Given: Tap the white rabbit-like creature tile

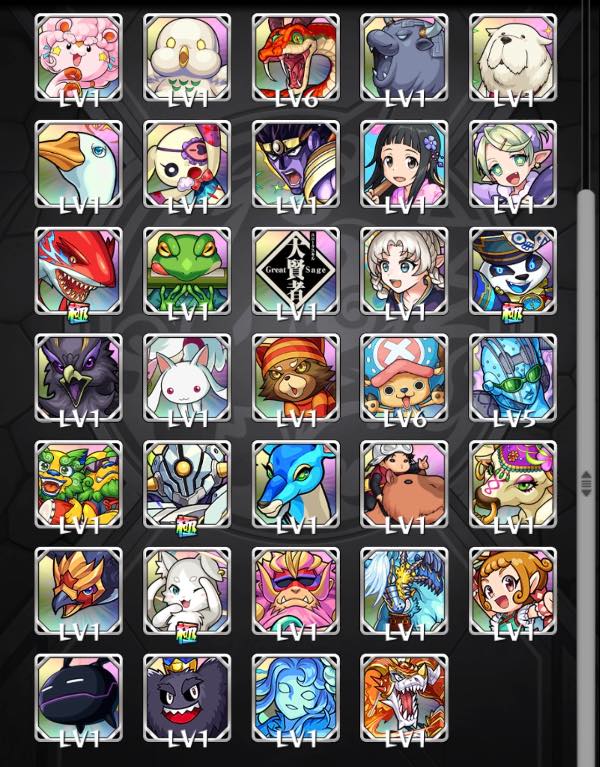Looking at the screenshot, I should coord(187,378).
